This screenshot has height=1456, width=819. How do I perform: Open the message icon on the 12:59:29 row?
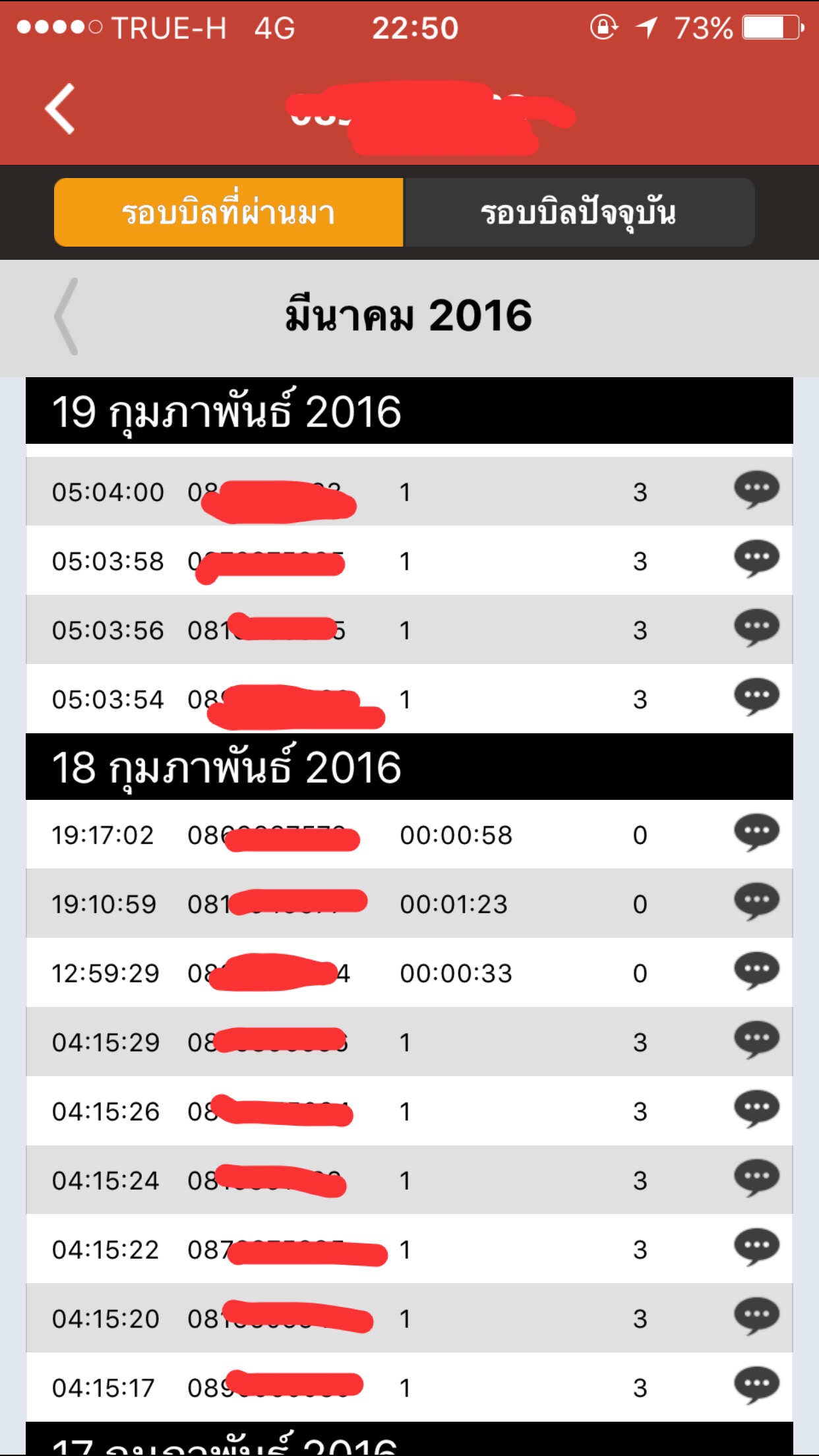tap(756, 971)
